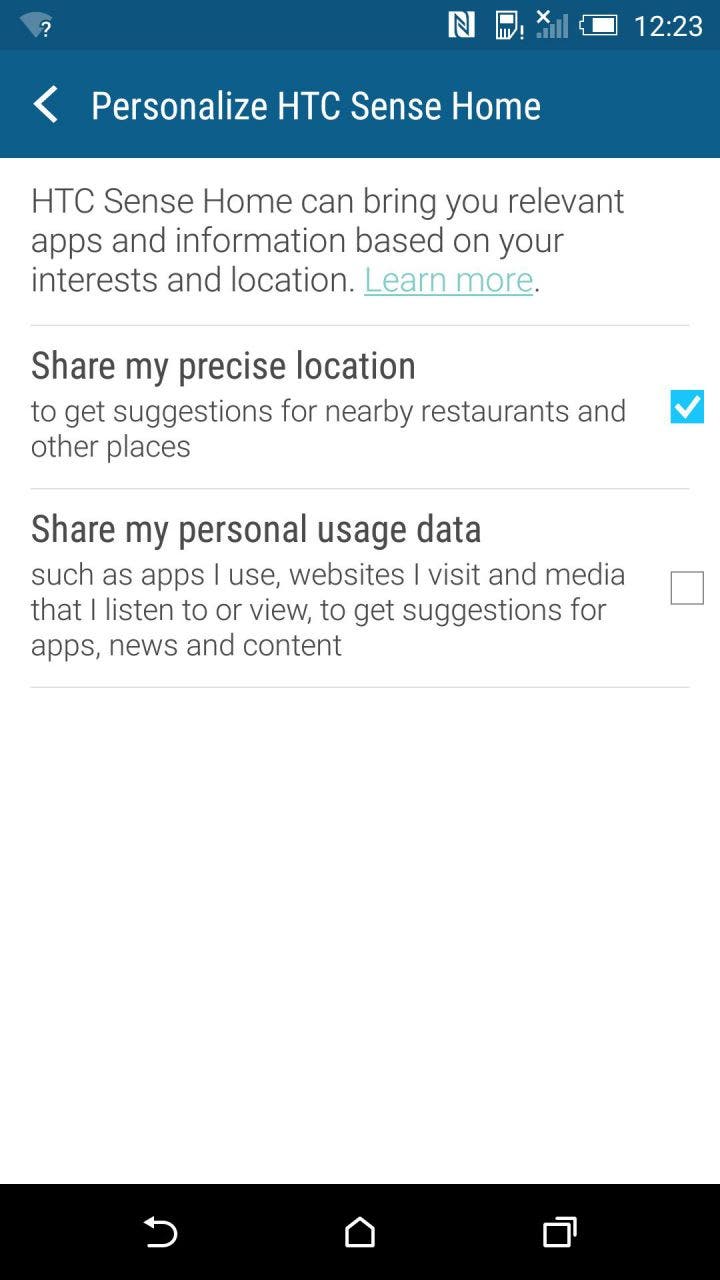Uncheck Share my precise location

[687, 407]
